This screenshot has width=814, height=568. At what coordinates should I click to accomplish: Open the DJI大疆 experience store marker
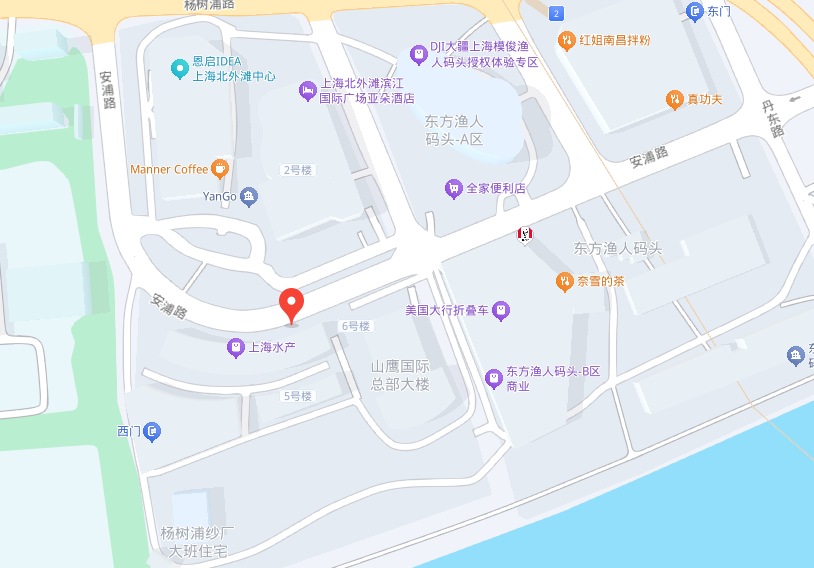click(419, 55)
